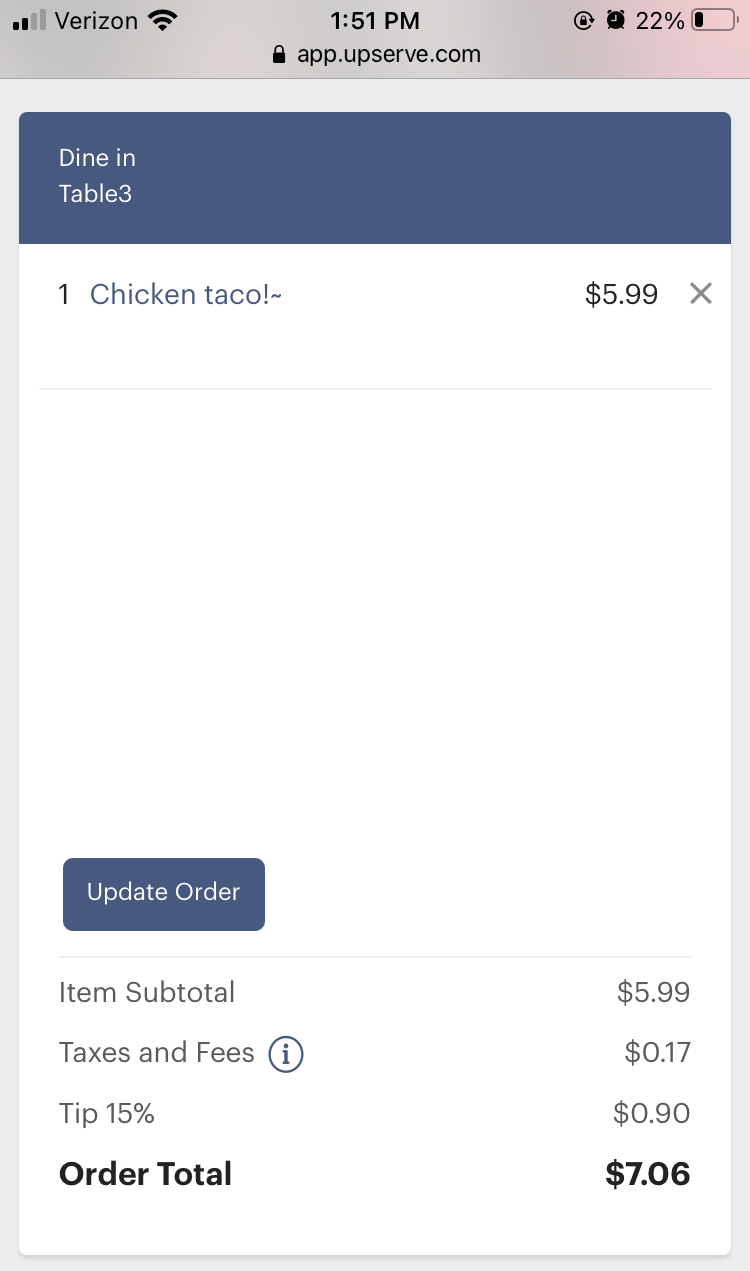This screenshot has width=750, height=1271.
Task: Tap the Tip 15% row
Action: coord(106,1113)
